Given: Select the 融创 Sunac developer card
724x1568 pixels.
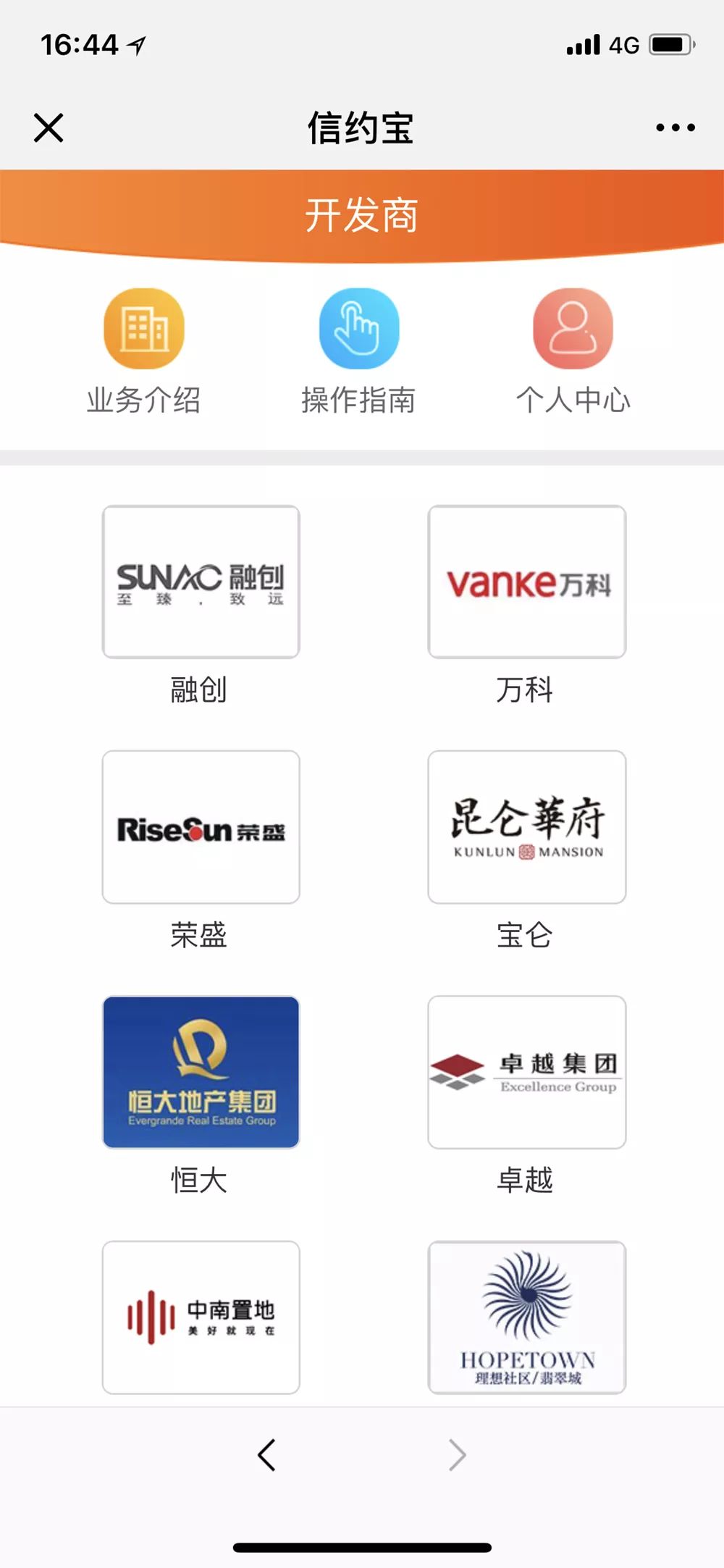Looking at the screenshot, I should (x=201, y=582).
